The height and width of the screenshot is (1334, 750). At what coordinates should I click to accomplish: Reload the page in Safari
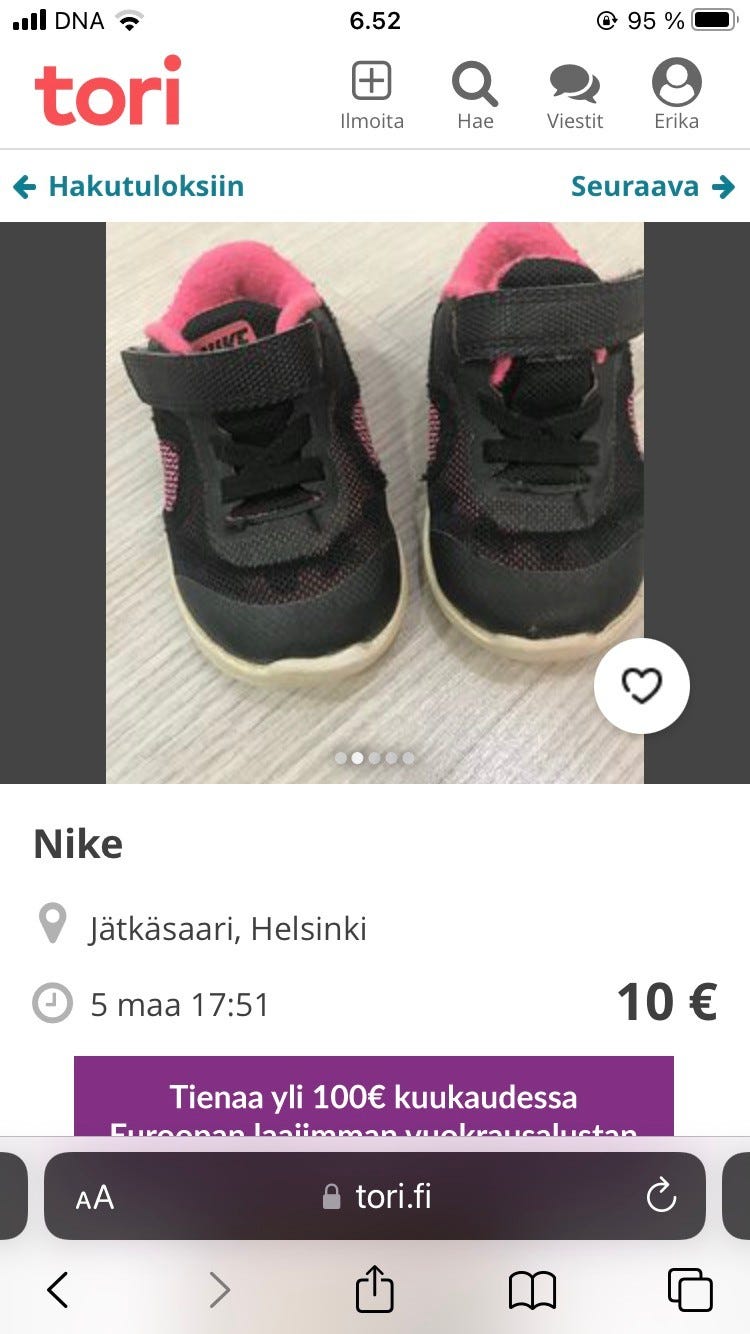tap(661, 1196)
